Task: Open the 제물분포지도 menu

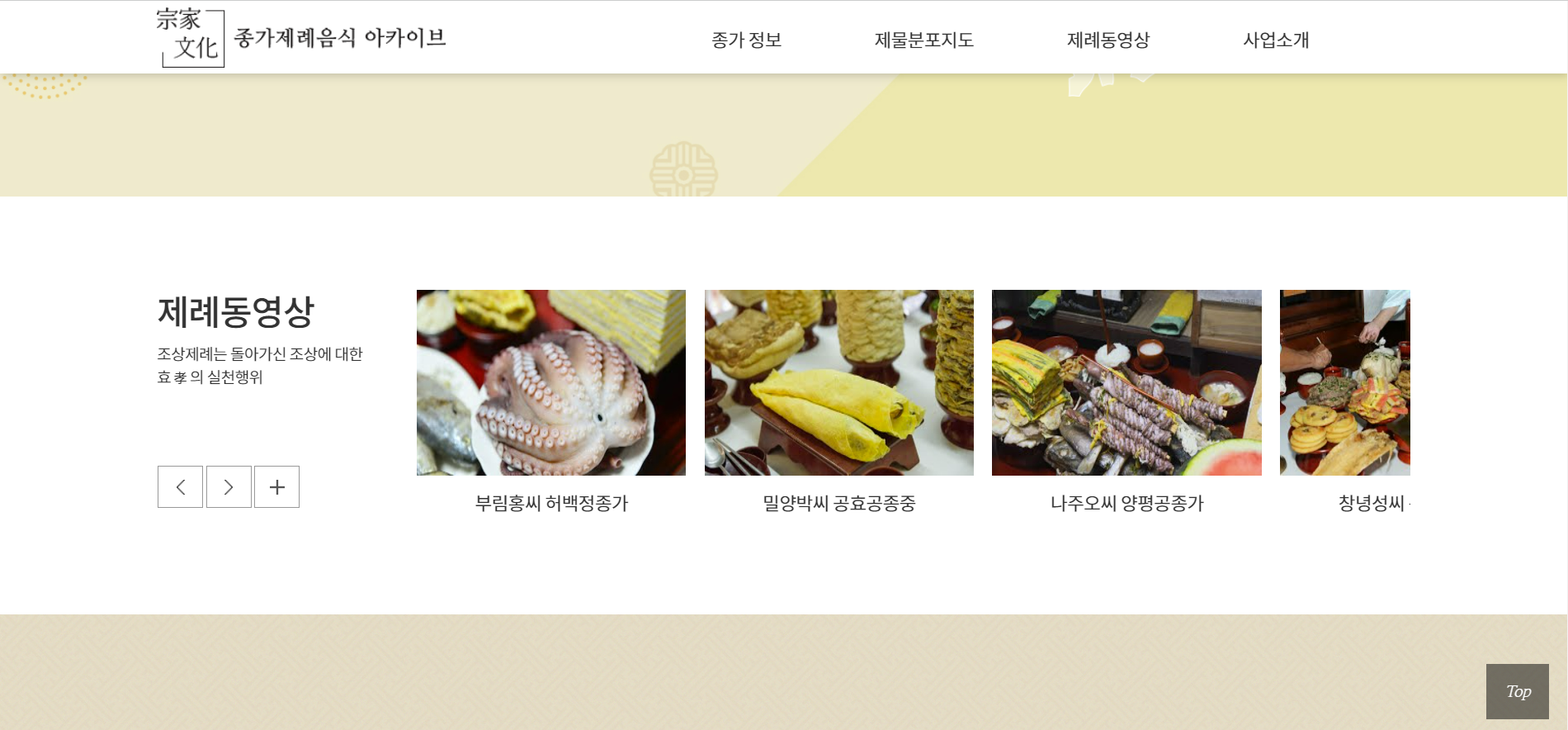Action: click(x=923, y=40)
